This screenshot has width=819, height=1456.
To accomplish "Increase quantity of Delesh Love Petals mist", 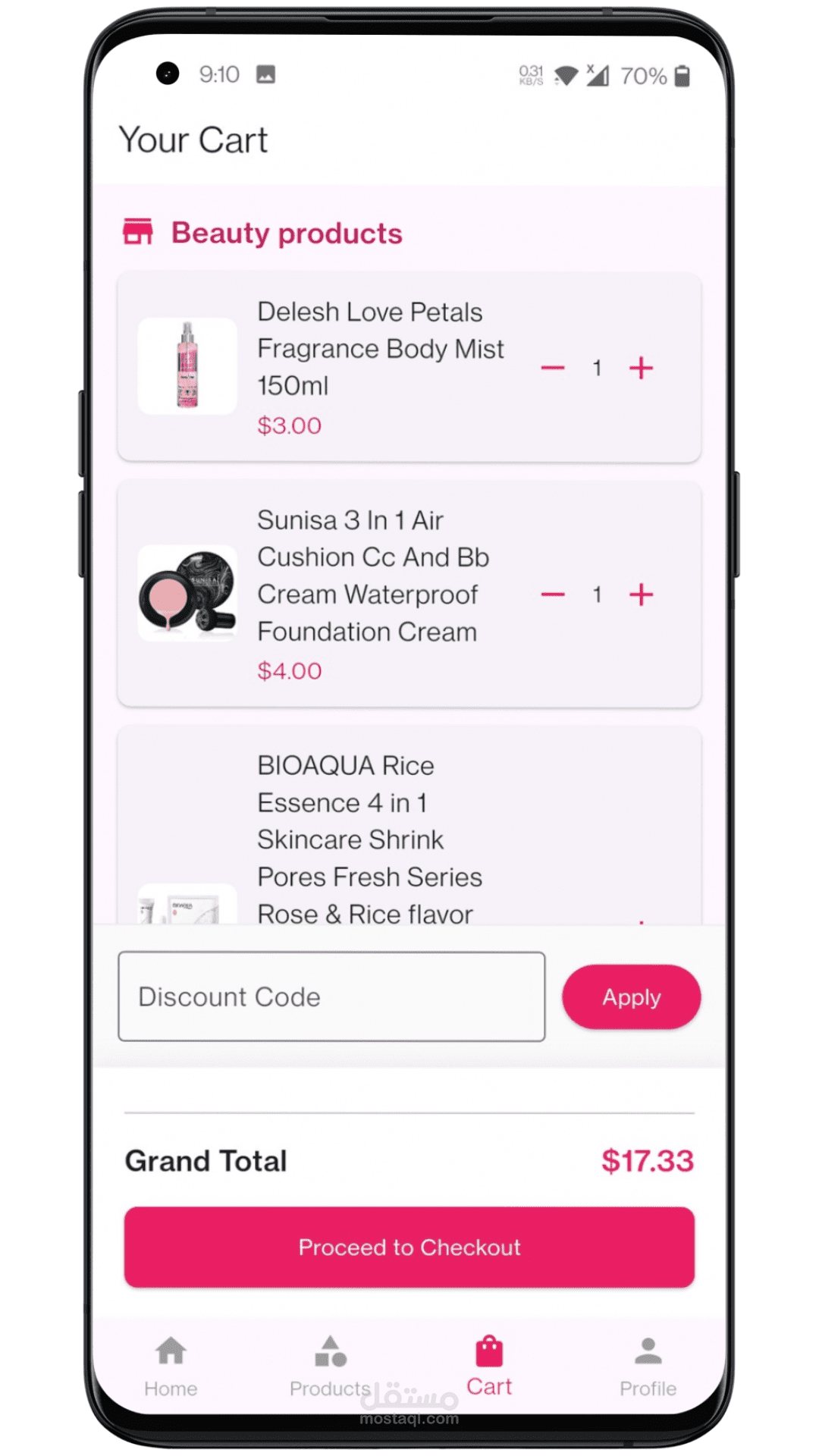I will tap(641, 368).
